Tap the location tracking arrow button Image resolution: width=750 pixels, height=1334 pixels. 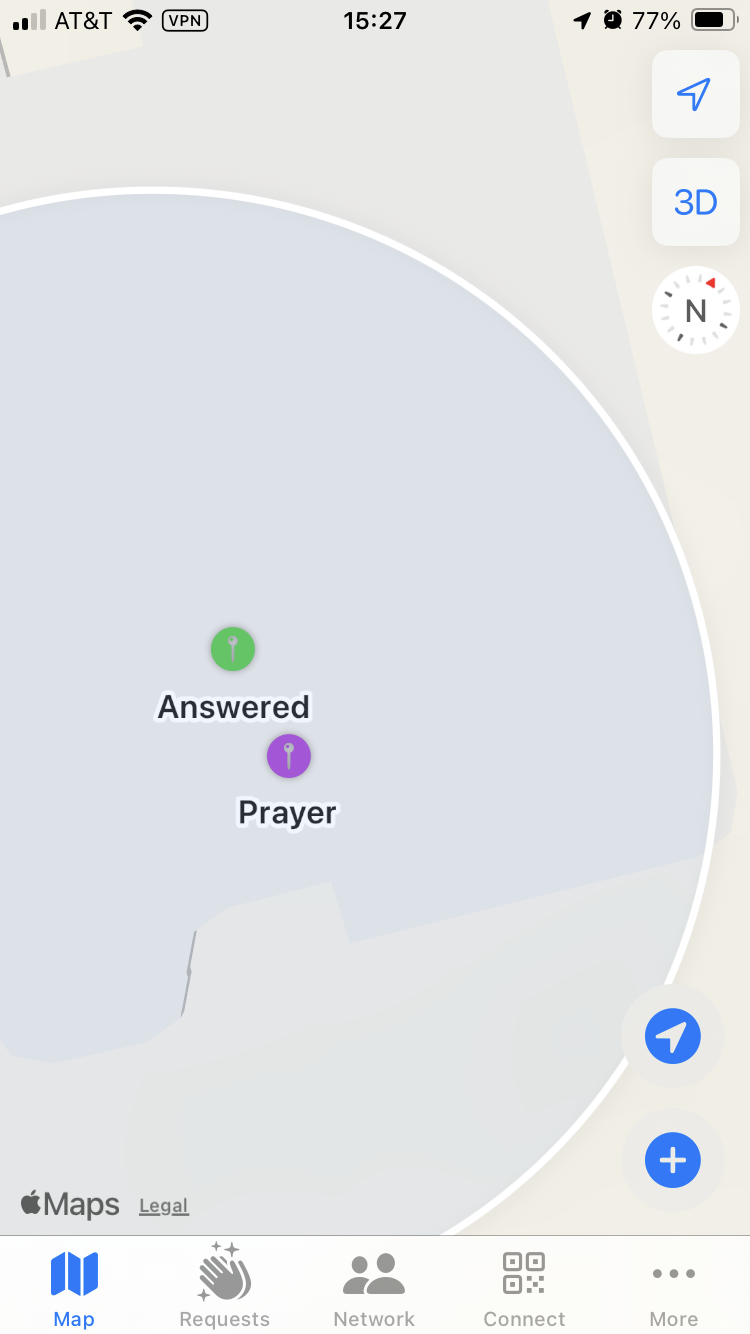click(x=694, y=94)
